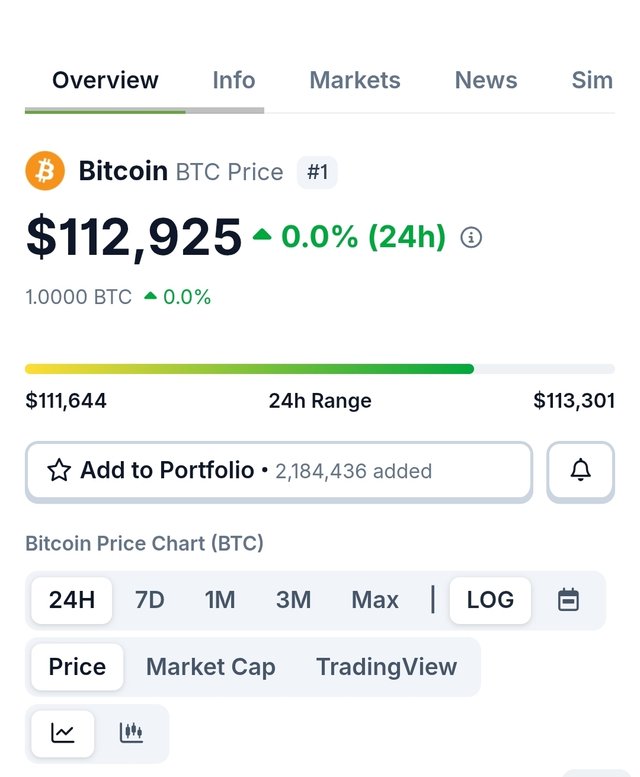Open the TradingView chart
This screenshot has width=640, height=777.
tap(386, 667)
